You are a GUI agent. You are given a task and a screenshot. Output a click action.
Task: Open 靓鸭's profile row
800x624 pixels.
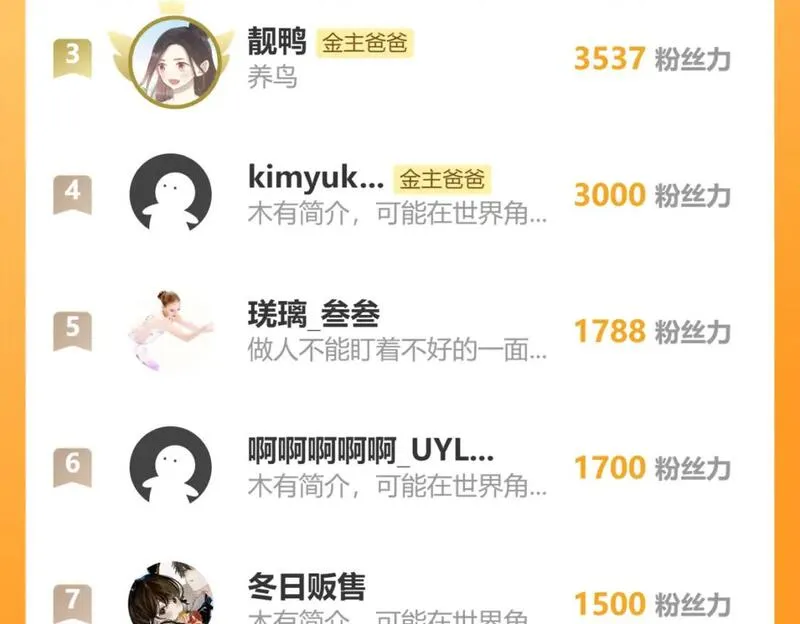(x=400, y=58)
